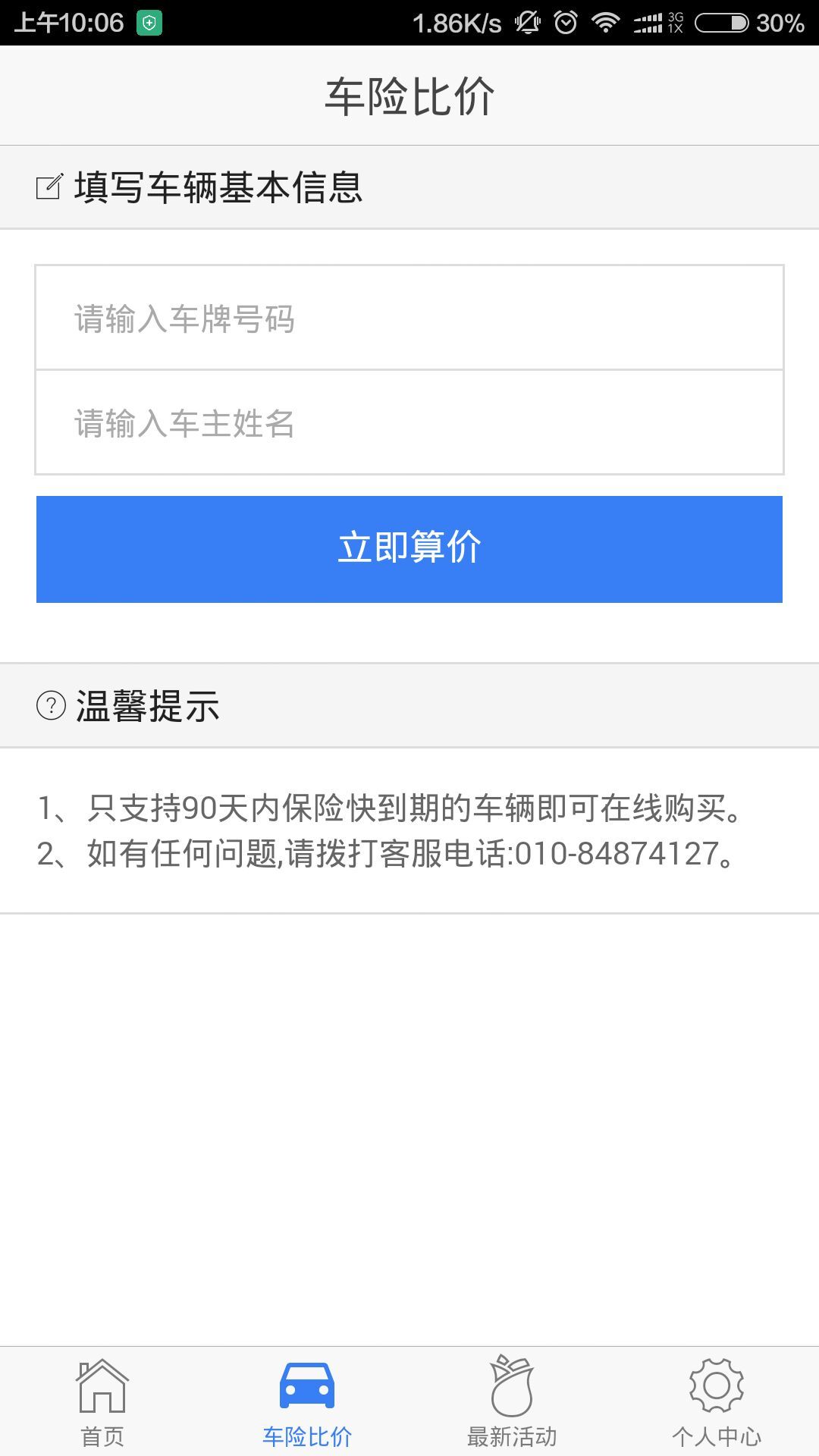Go to the 个人中心 tab
Screen dimensions: 819x1456
pos(717,1401)
